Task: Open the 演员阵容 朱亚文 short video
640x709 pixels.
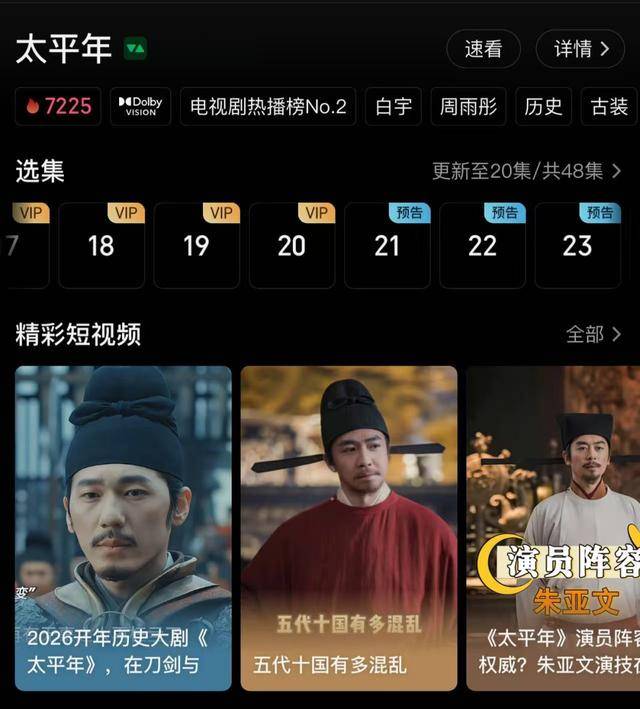Action: (553, 528)
